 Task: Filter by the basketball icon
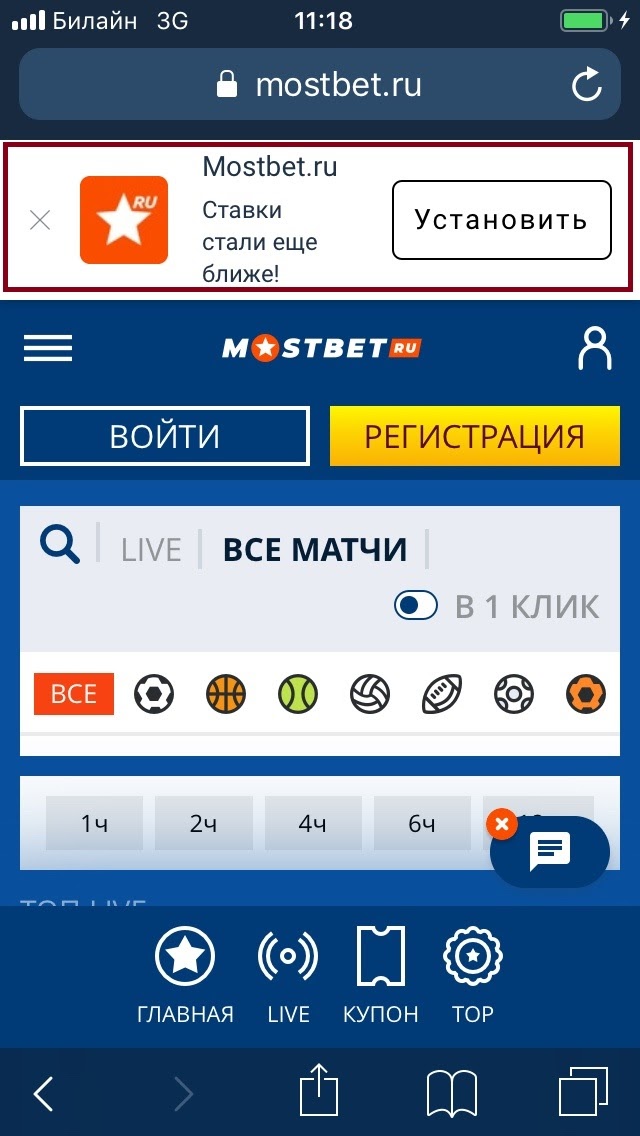[x=226, y=694]
